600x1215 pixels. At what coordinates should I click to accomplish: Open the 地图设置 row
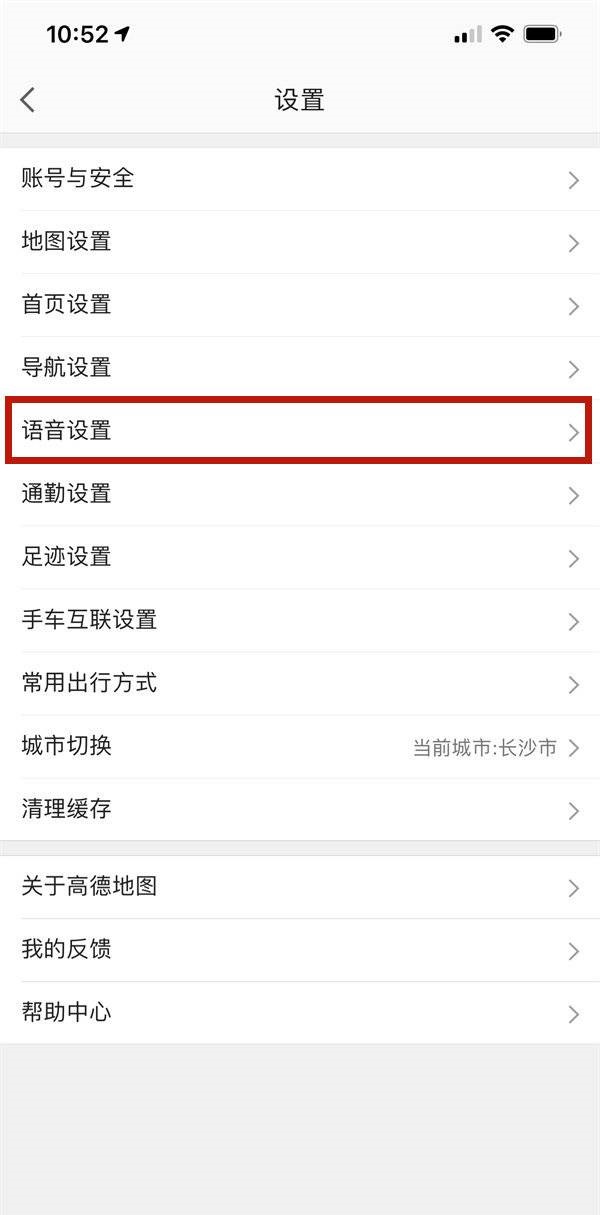click(x=300, y=242)
